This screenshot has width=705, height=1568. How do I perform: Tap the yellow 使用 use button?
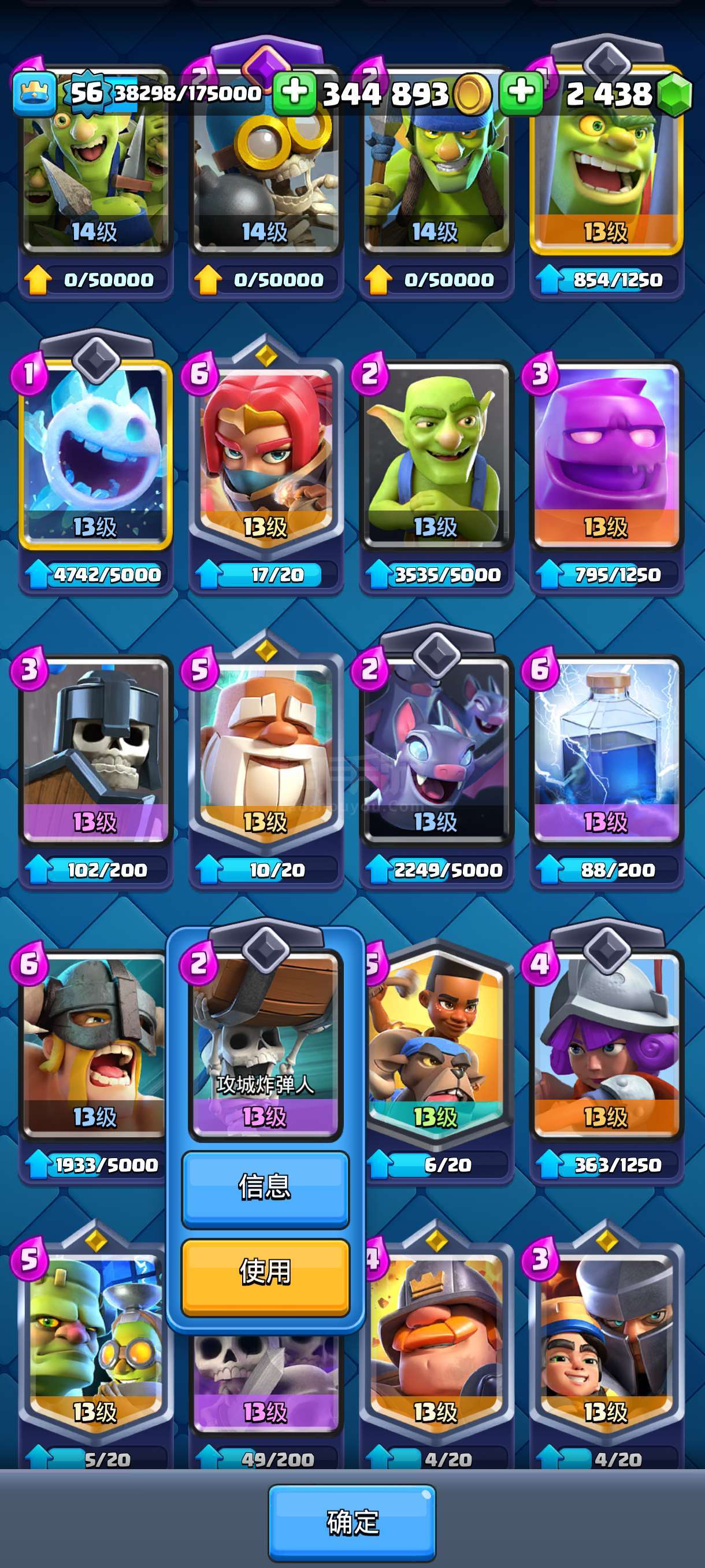[x=265, y=1277]
